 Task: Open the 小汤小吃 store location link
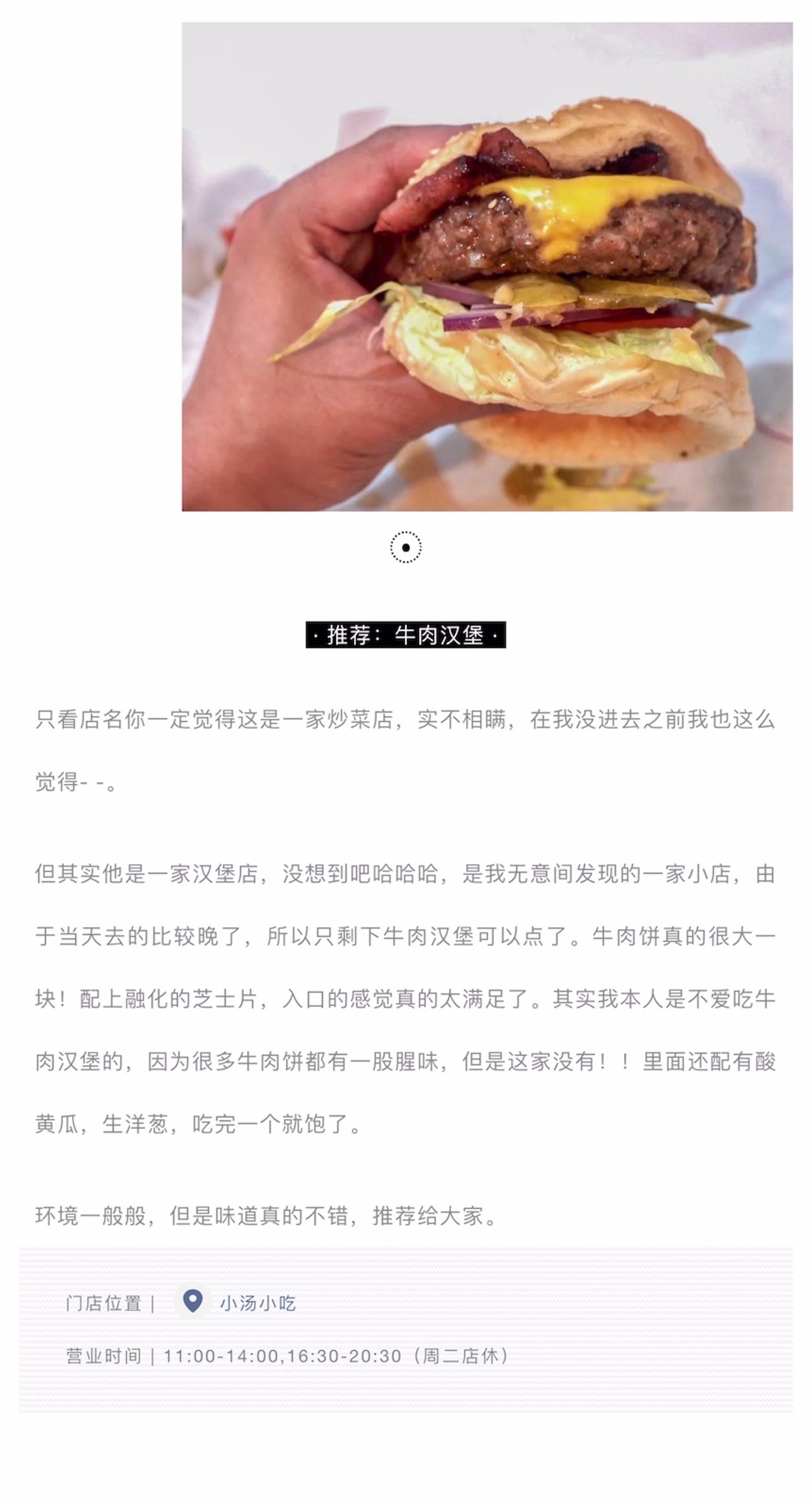257,1303
